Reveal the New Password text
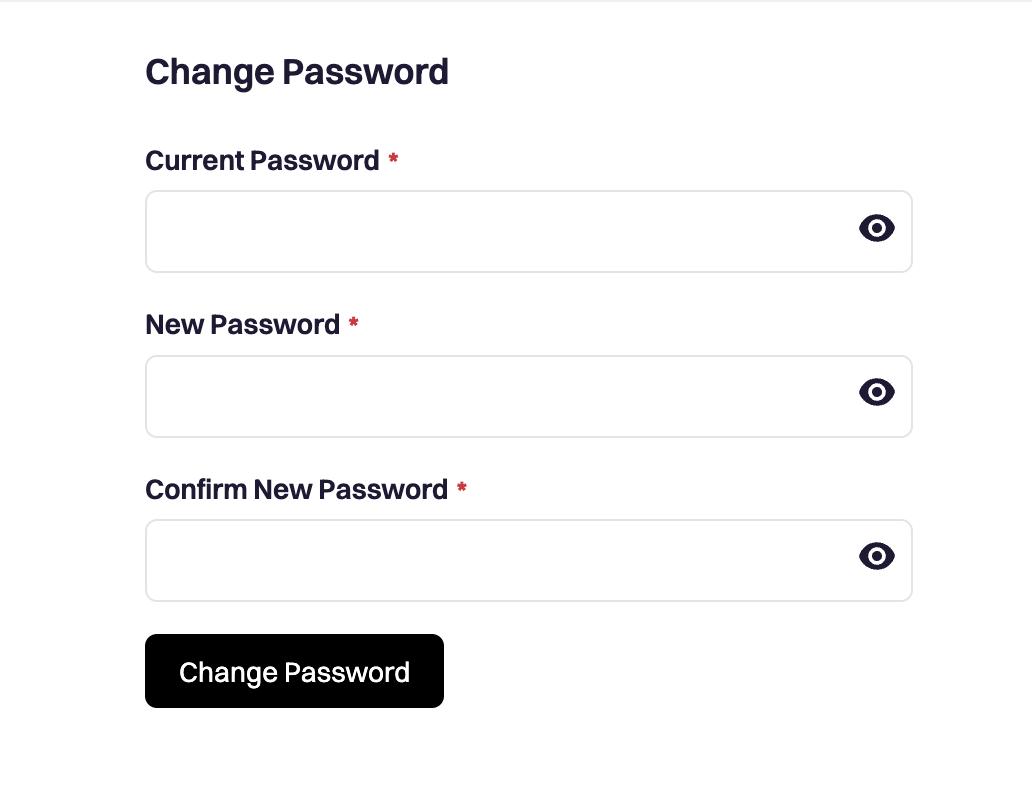This screenshot has width=1032, height=794. click(x=877, y=393)
